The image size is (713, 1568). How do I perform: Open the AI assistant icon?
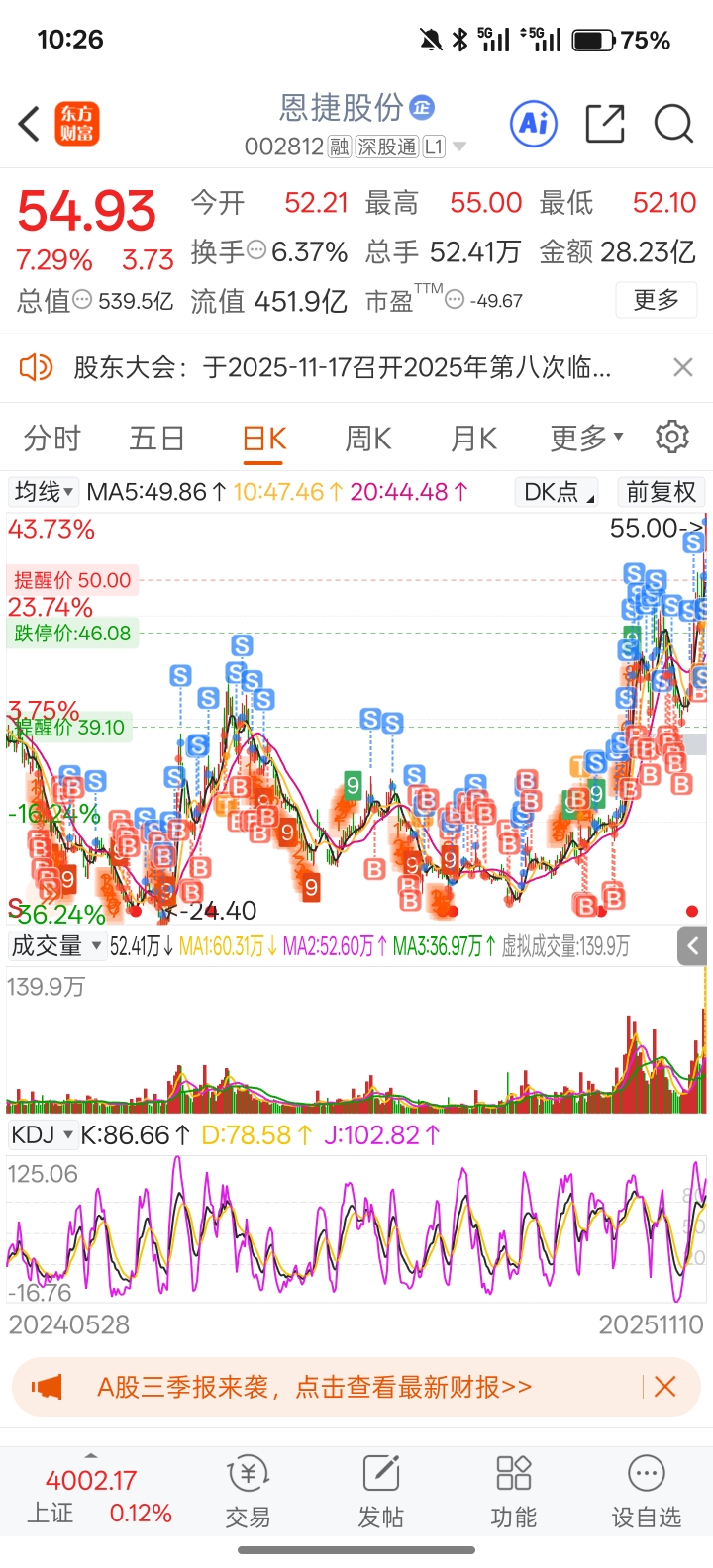[x=534, y=124]
